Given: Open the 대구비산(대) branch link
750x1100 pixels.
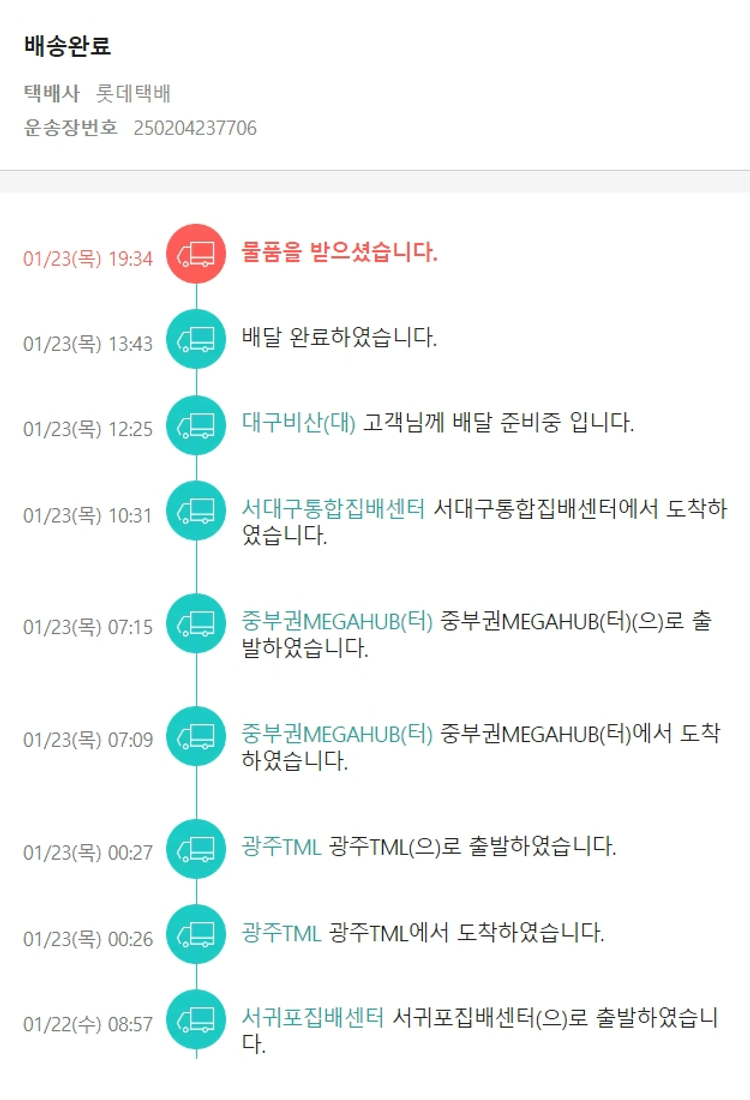Looking at the screenshot, I should [298, 422].
